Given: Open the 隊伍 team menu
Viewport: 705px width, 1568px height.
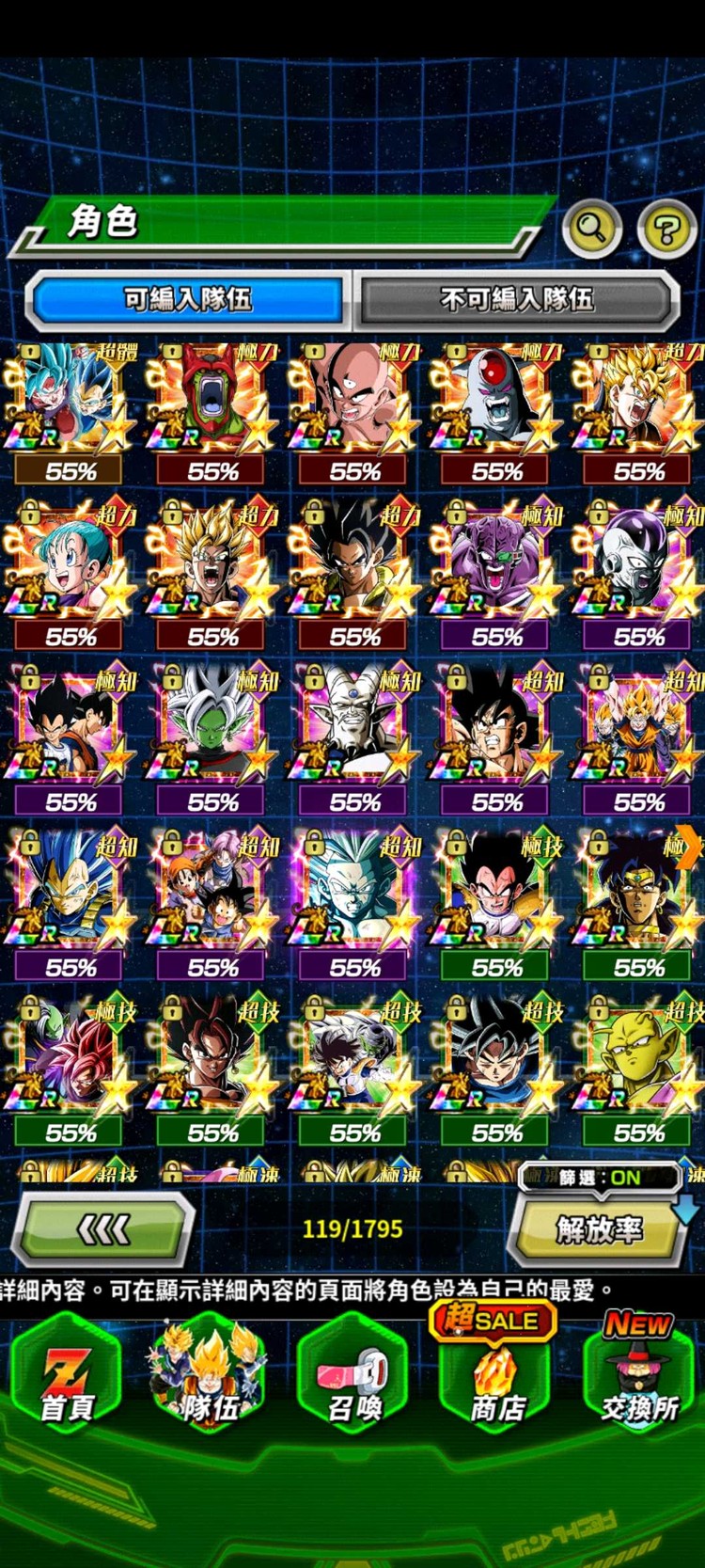Looking at the screenshot, I should pyautogui.click(x=209, y=1373).
